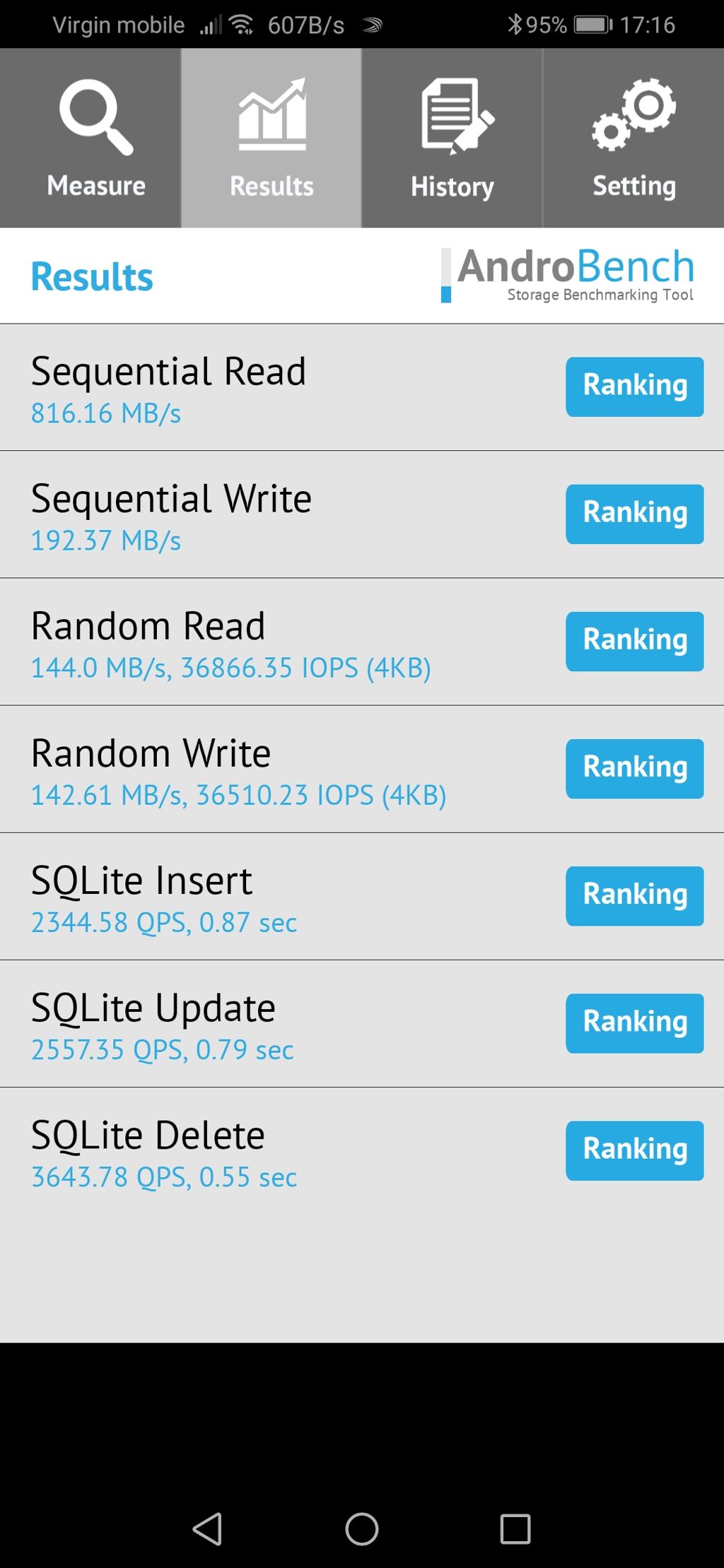Image resolution: width=724 pixels, height=1568 pixels.
Task: Select the Results tab
Action: point(271,138)
